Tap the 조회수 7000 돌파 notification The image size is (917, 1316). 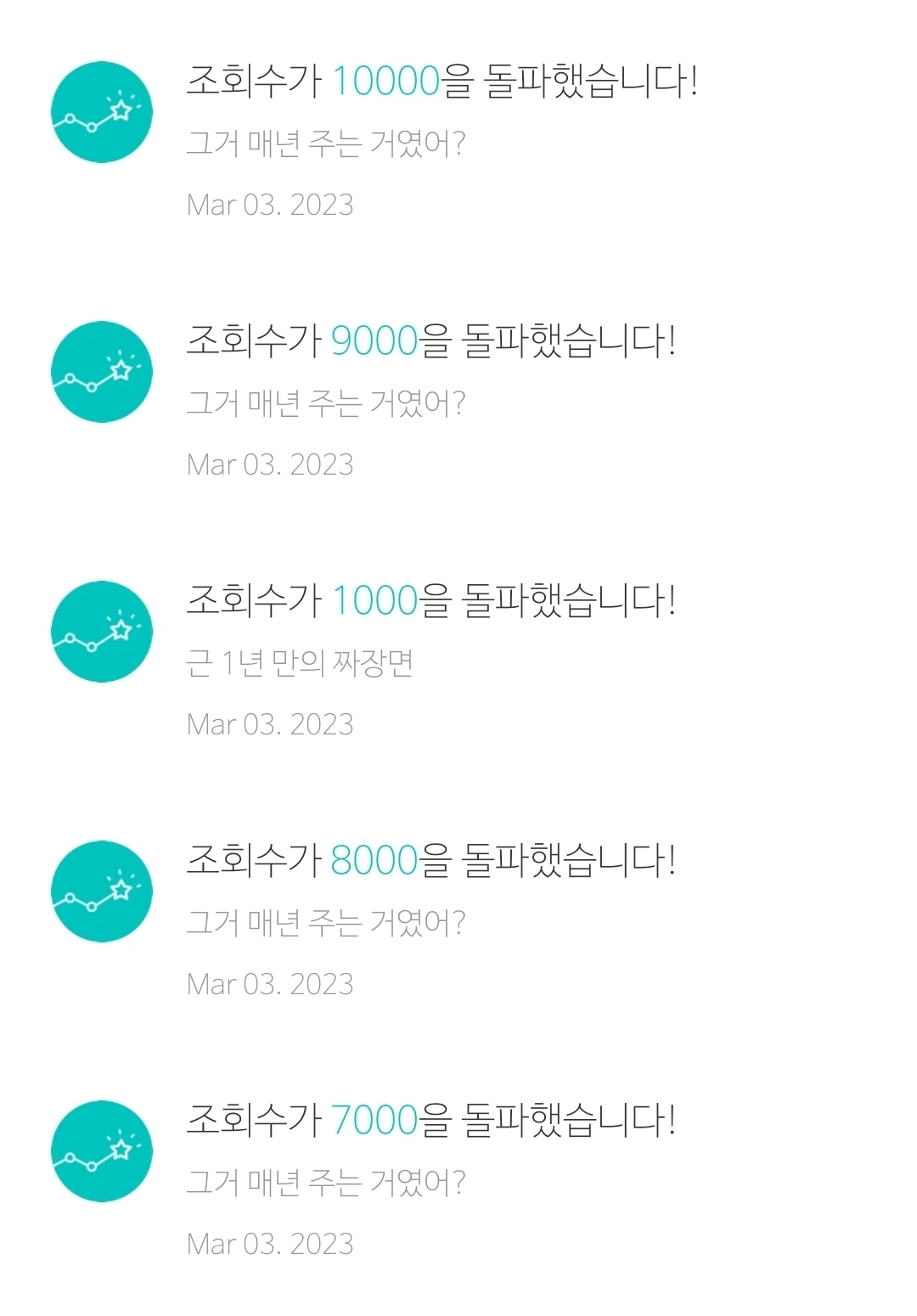pos(430,1122)
